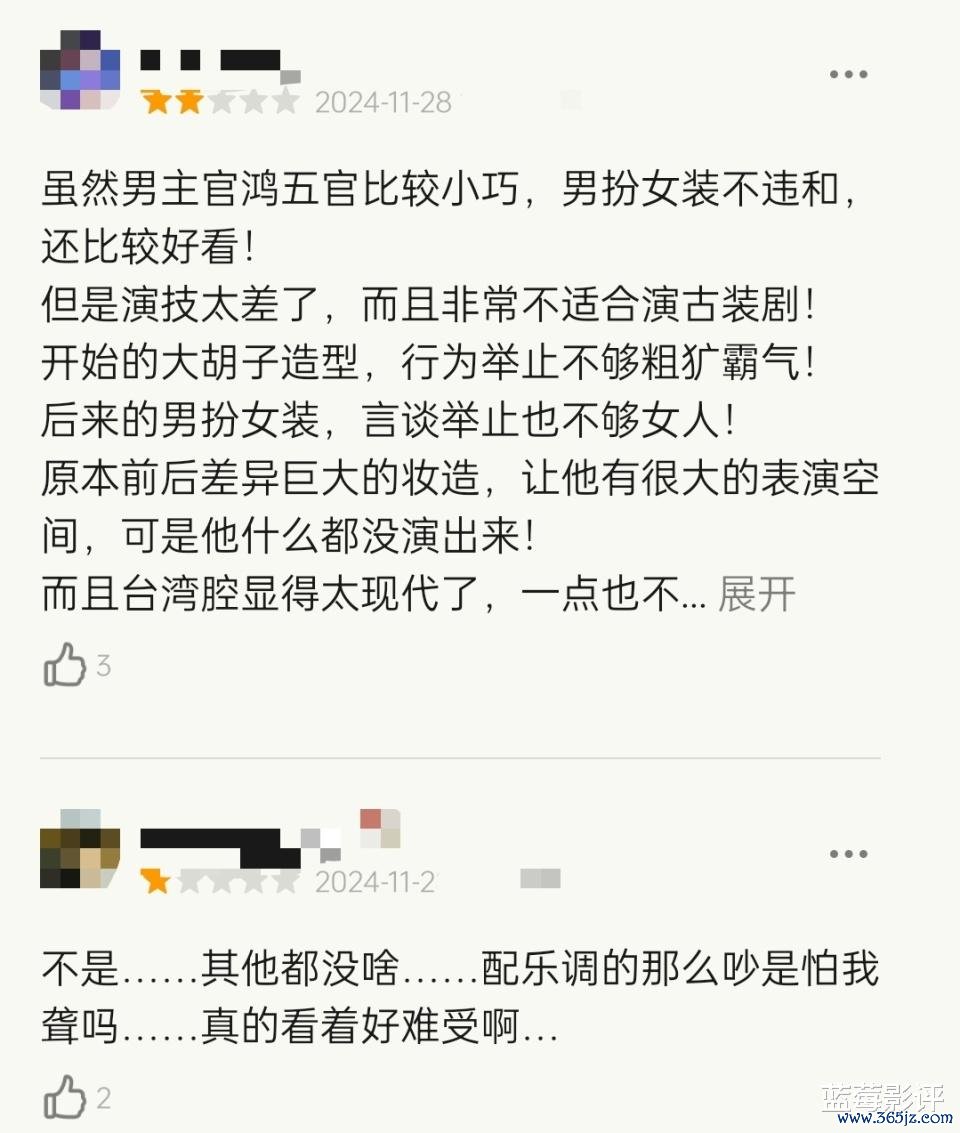The width and height of the screenshot is (960, 1133).
Task: Like the review about loud 配乐
Action: coord(65,1098)
